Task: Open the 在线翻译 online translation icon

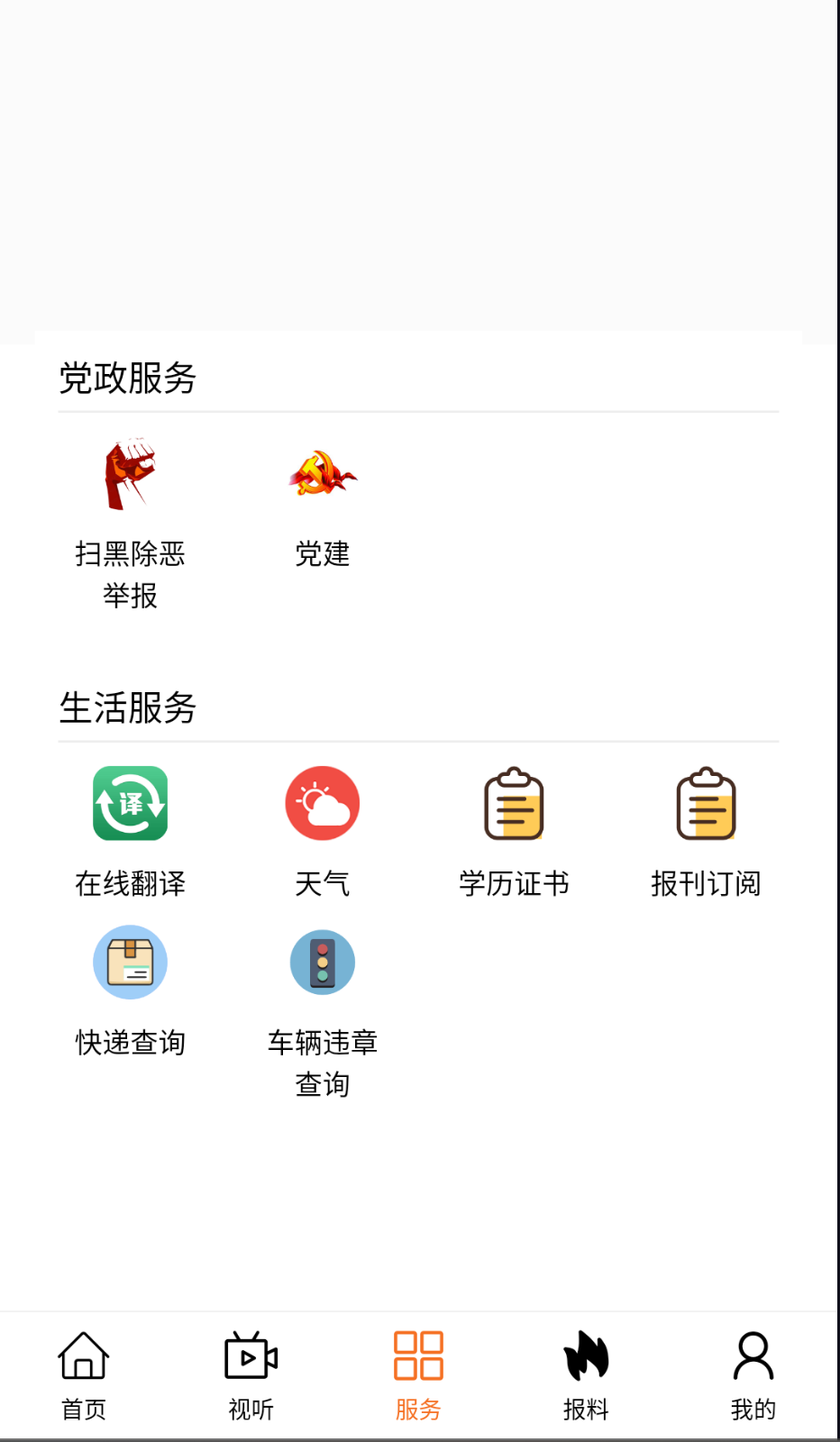Action: click(130, 803)
